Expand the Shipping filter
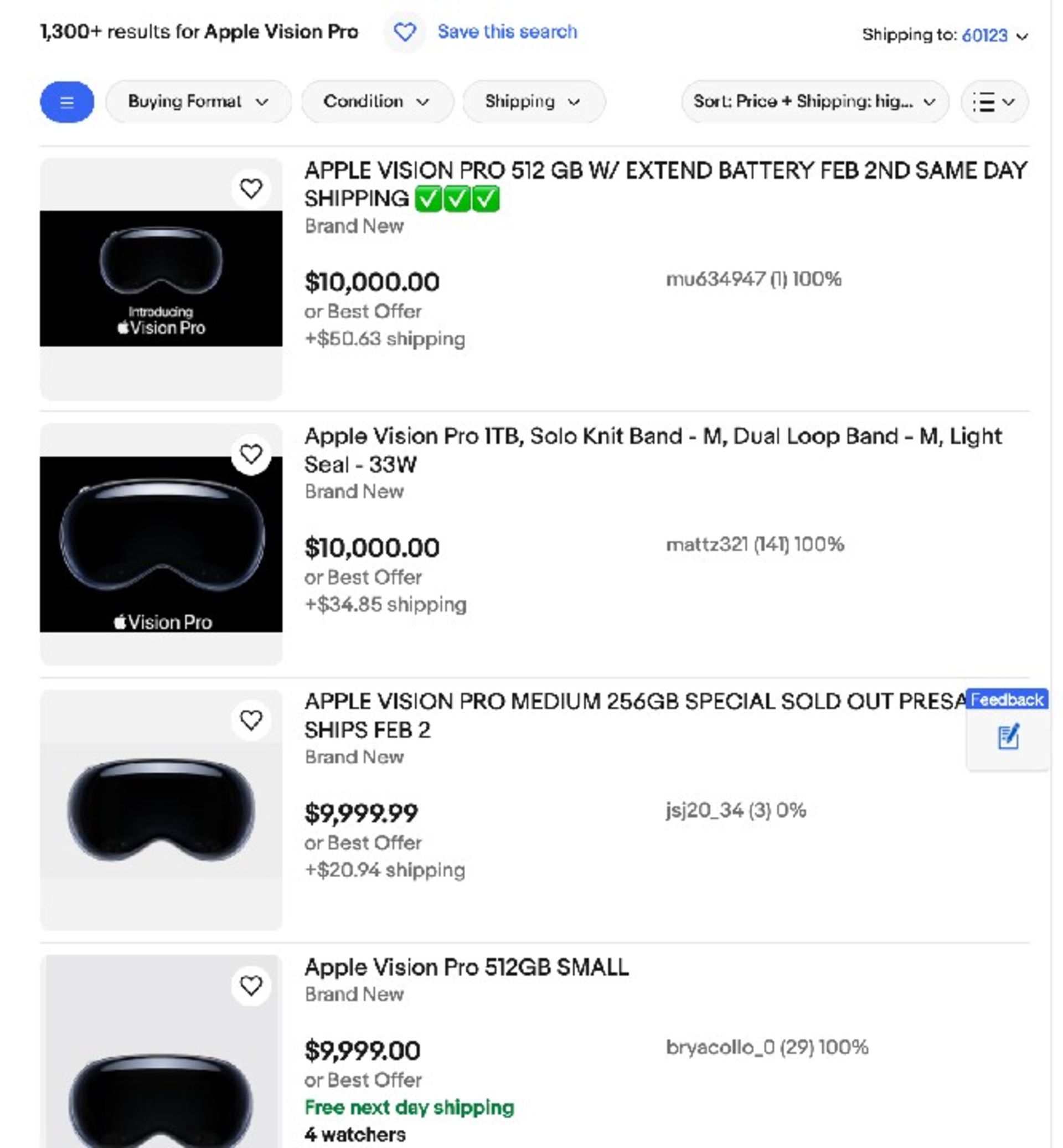1063x1148 pixels. pos(533,102)
